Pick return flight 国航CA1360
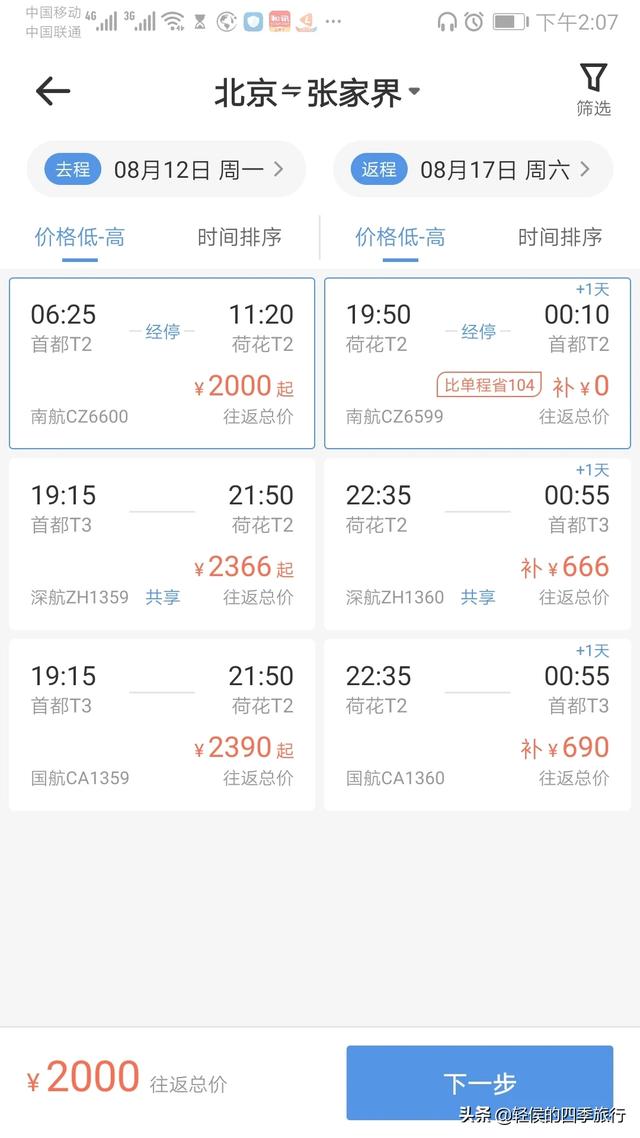Viewport: 640px width, 1138px height. 477,724
